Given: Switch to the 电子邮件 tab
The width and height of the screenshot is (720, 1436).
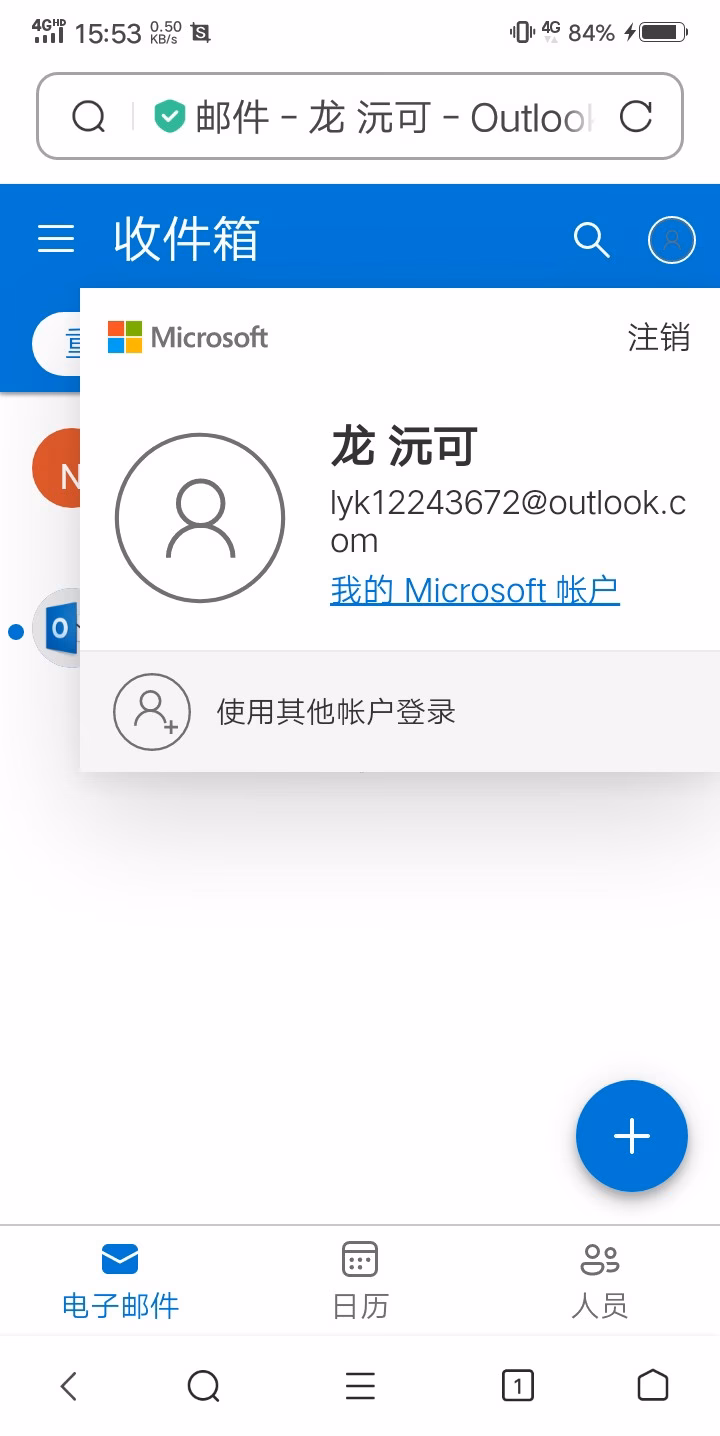Looking at the screenshot, I should pyautogui.click(x=120, y=1280).
